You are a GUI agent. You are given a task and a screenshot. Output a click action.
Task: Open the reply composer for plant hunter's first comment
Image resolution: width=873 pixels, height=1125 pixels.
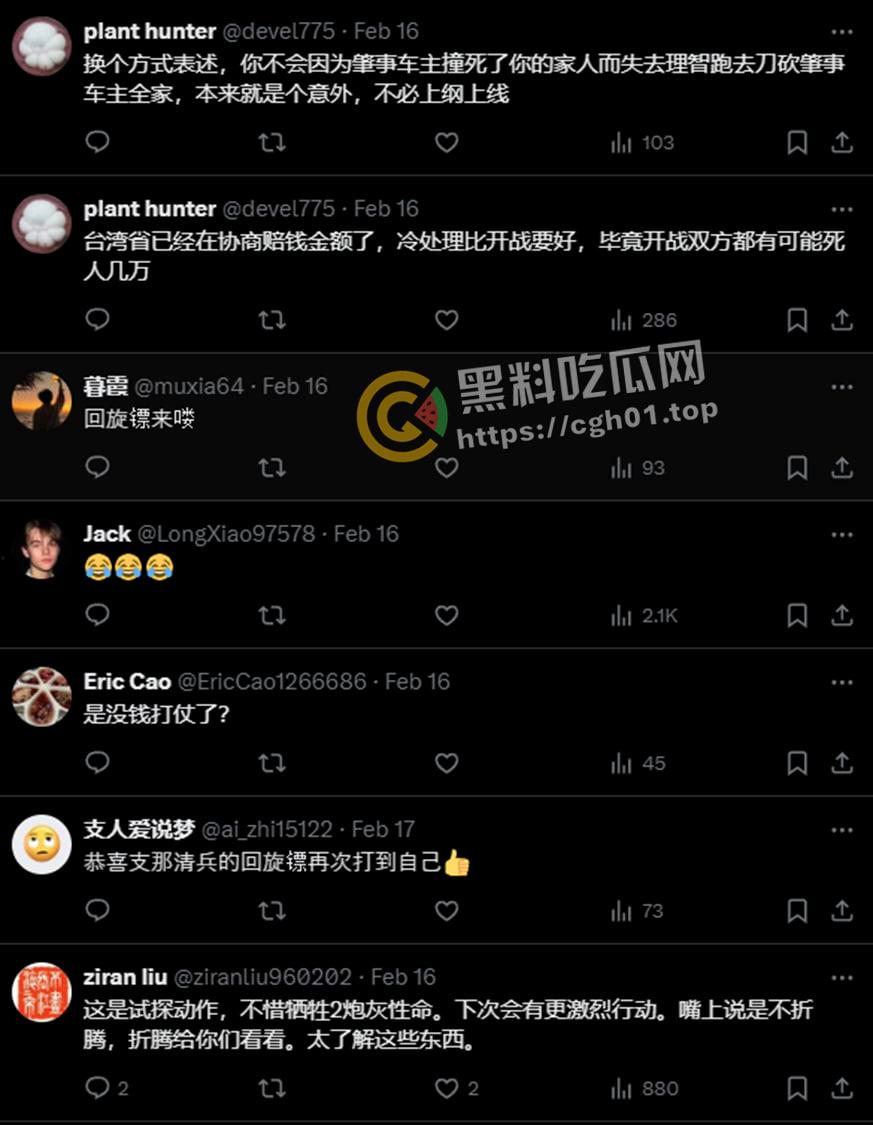point(96,142)
